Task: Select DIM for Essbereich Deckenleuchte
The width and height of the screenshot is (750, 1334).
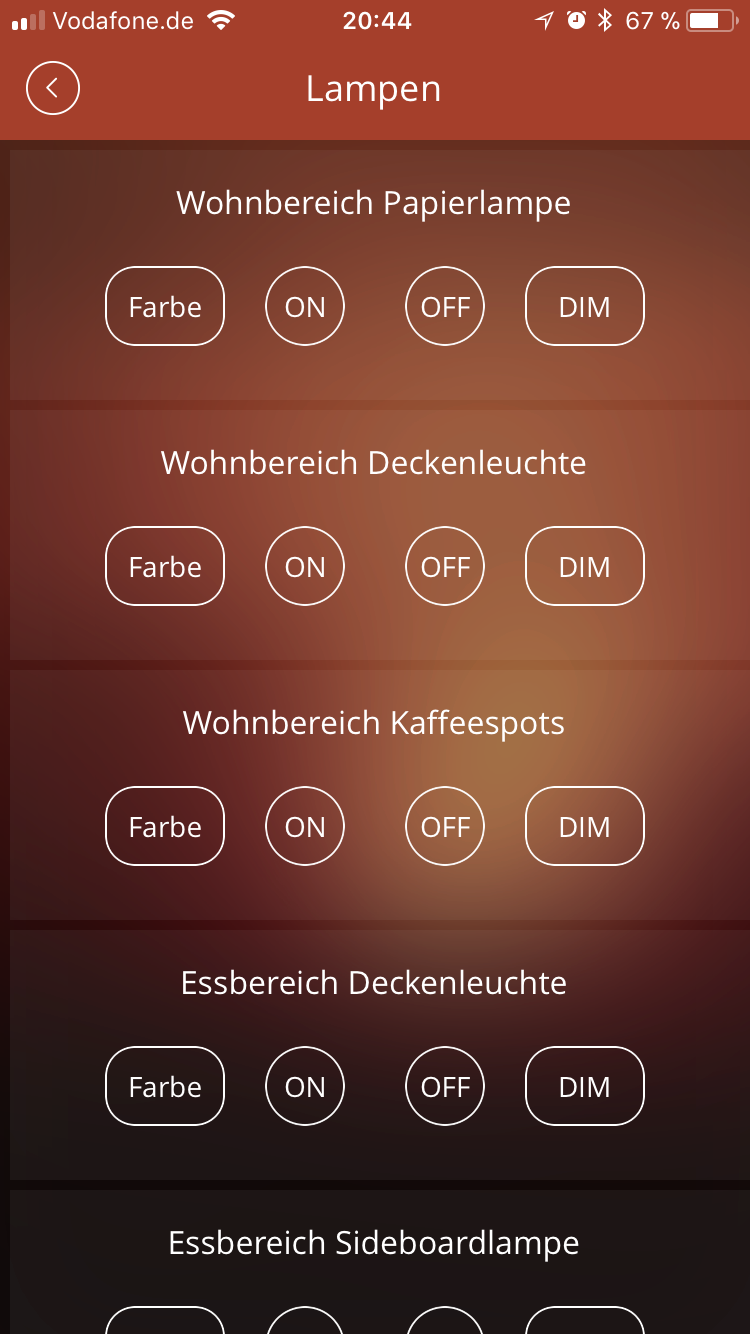Action: [x=585, y=1086]
